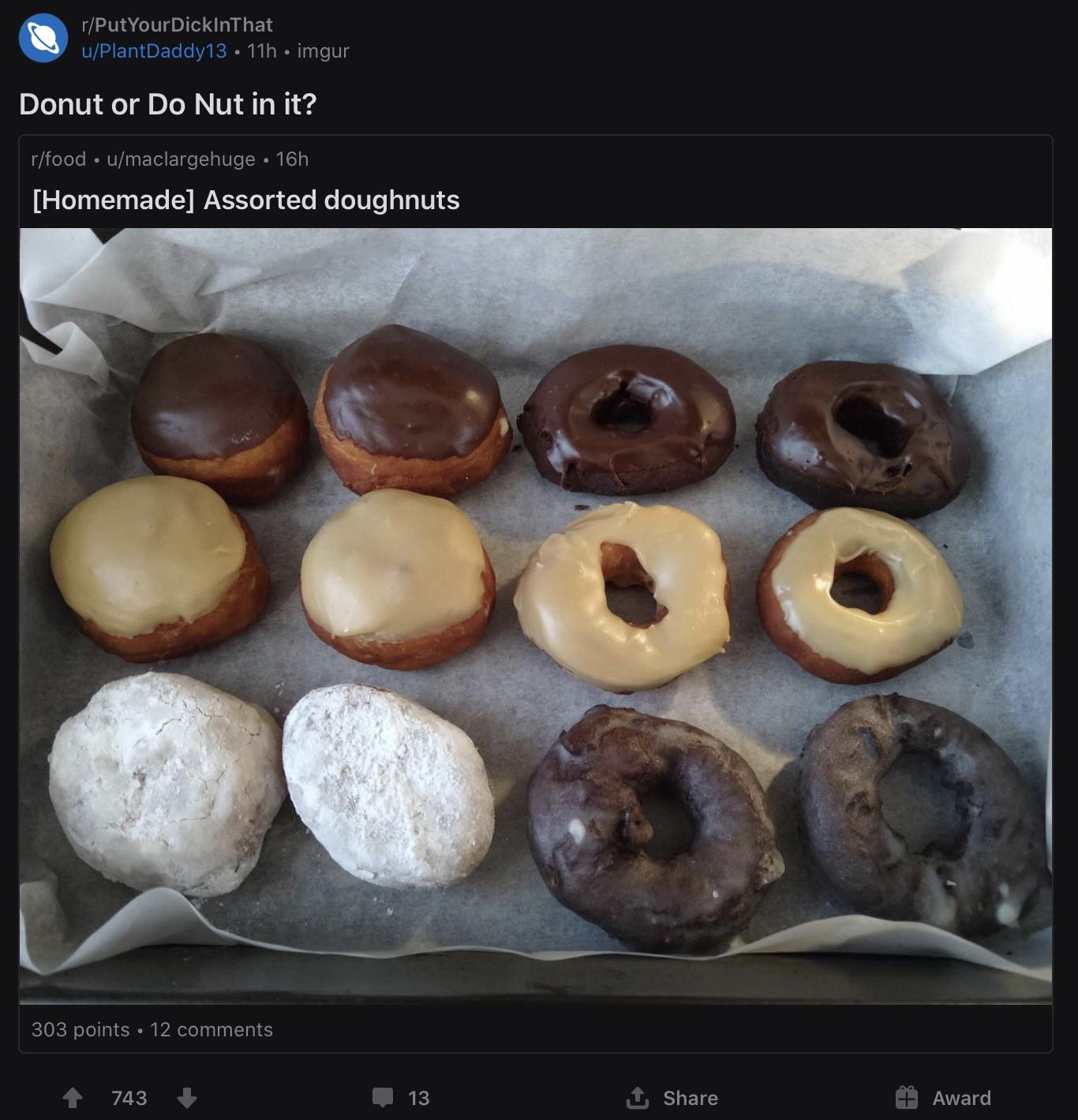Open the 13 comments
Image resolution: width=1078 pixels, height=1120 pixels.
pos(401,1098)
